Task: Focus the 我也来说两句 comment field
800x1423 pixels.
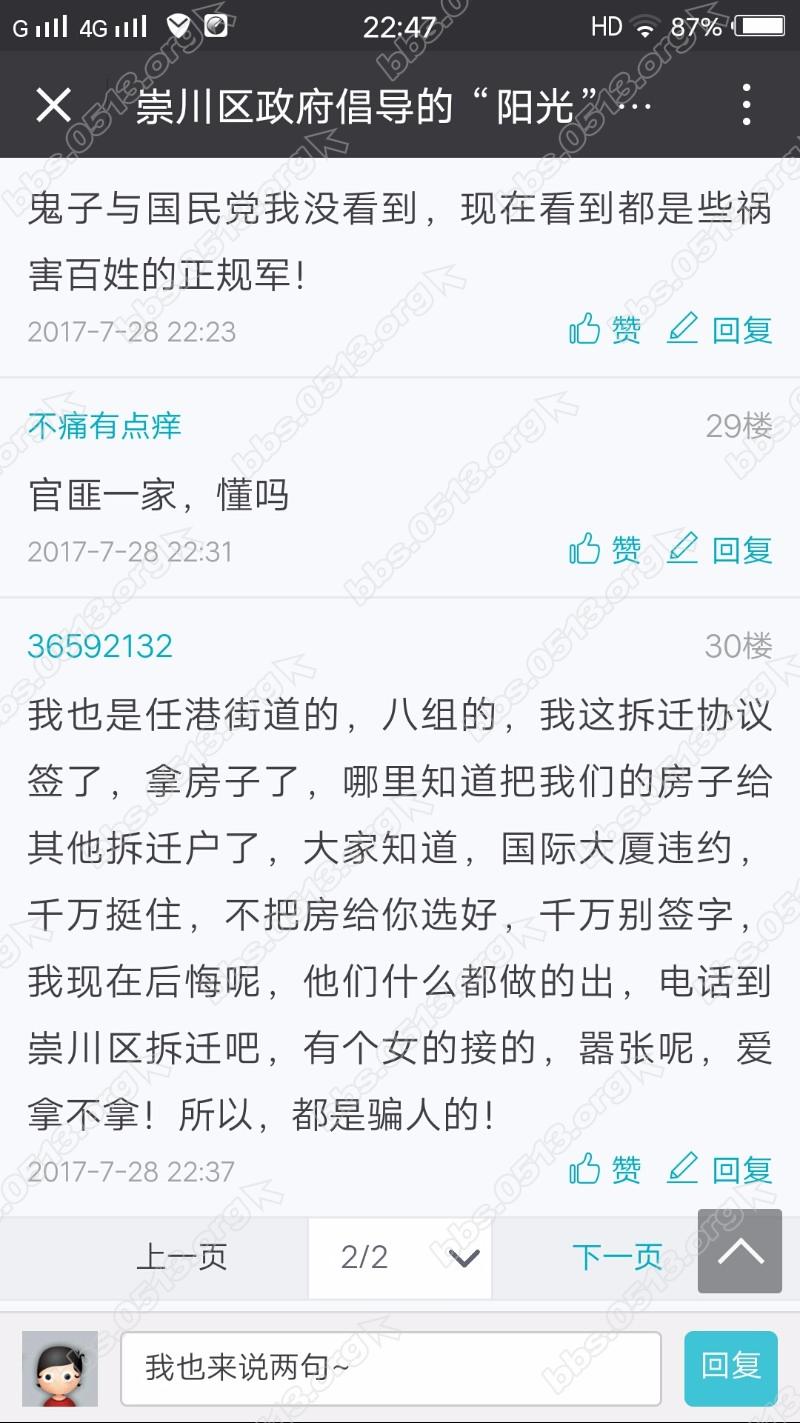Action: 390,1367
